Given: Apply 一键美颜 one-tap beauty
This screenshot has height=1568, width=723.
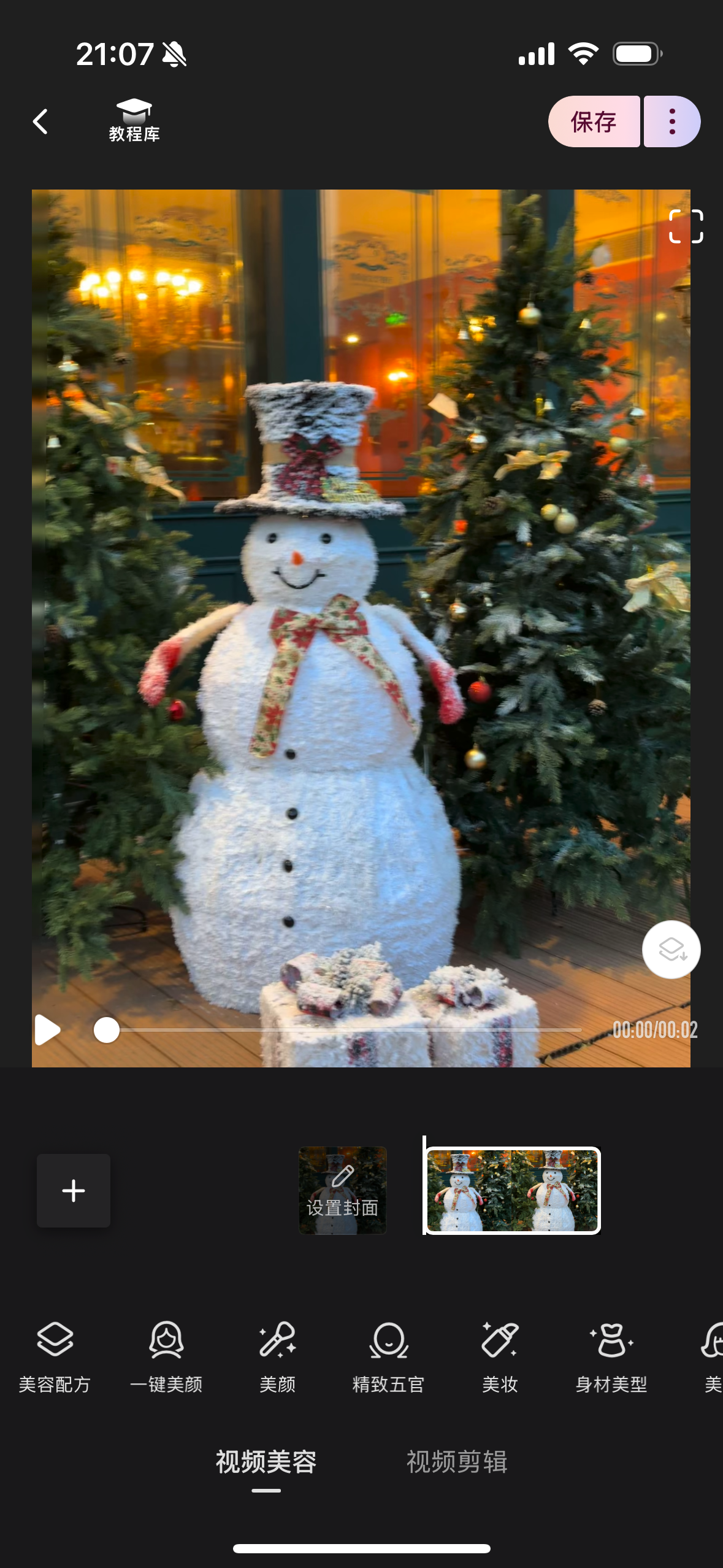Looking at the screenshot, I should [x=166, y=1357].
